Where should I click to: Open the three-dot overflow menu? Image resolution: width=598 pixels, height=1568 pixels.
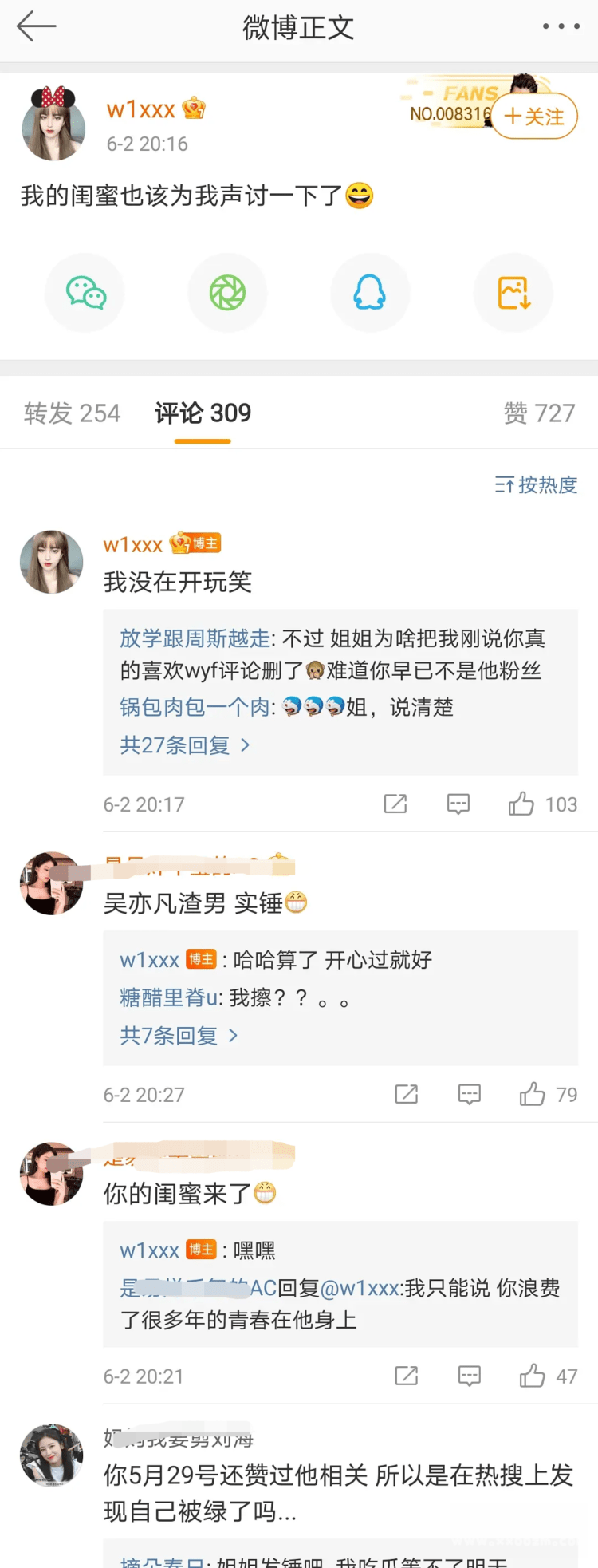(x=561, y=26)
